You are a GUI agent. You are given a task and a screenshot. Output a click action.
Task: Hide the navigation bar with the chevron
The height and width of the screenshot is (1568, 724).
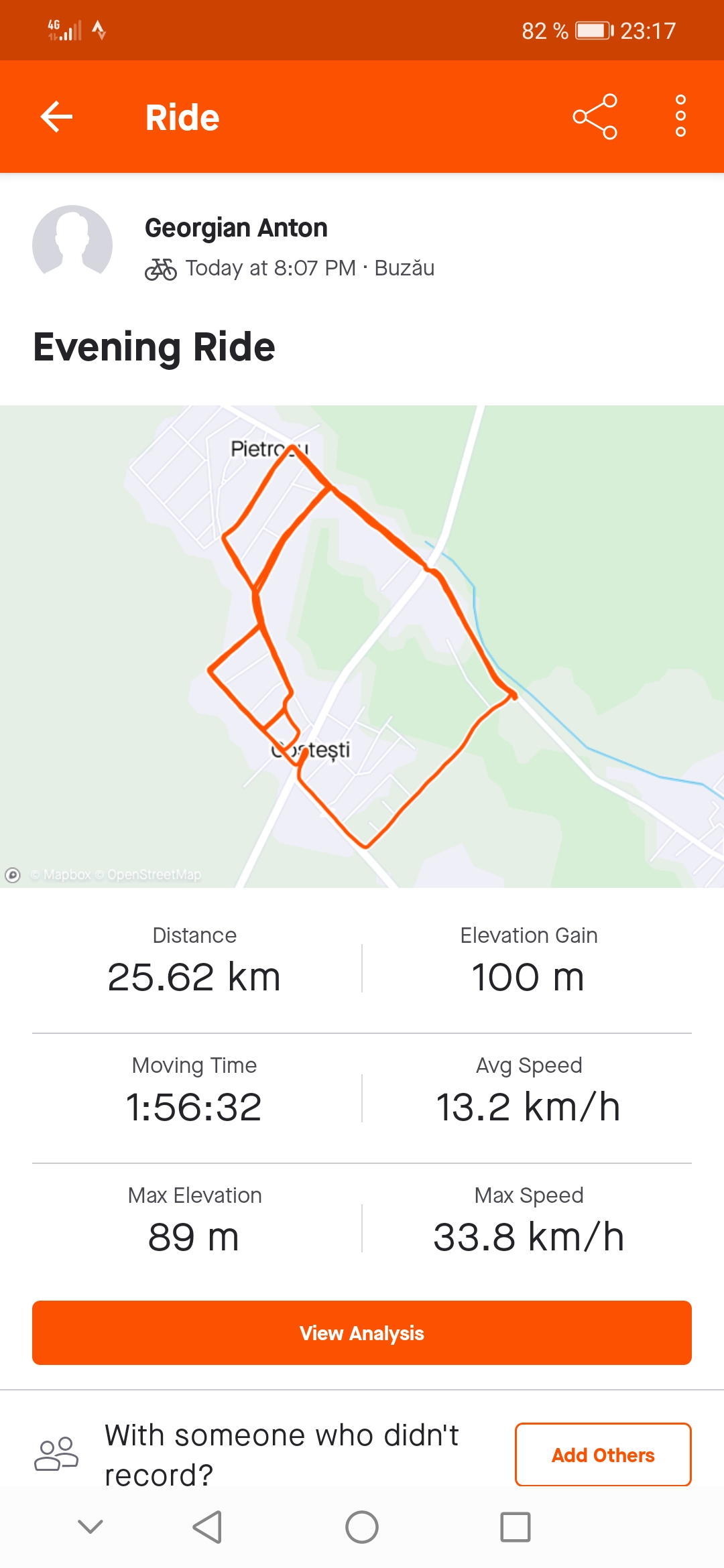[90, 1527]
